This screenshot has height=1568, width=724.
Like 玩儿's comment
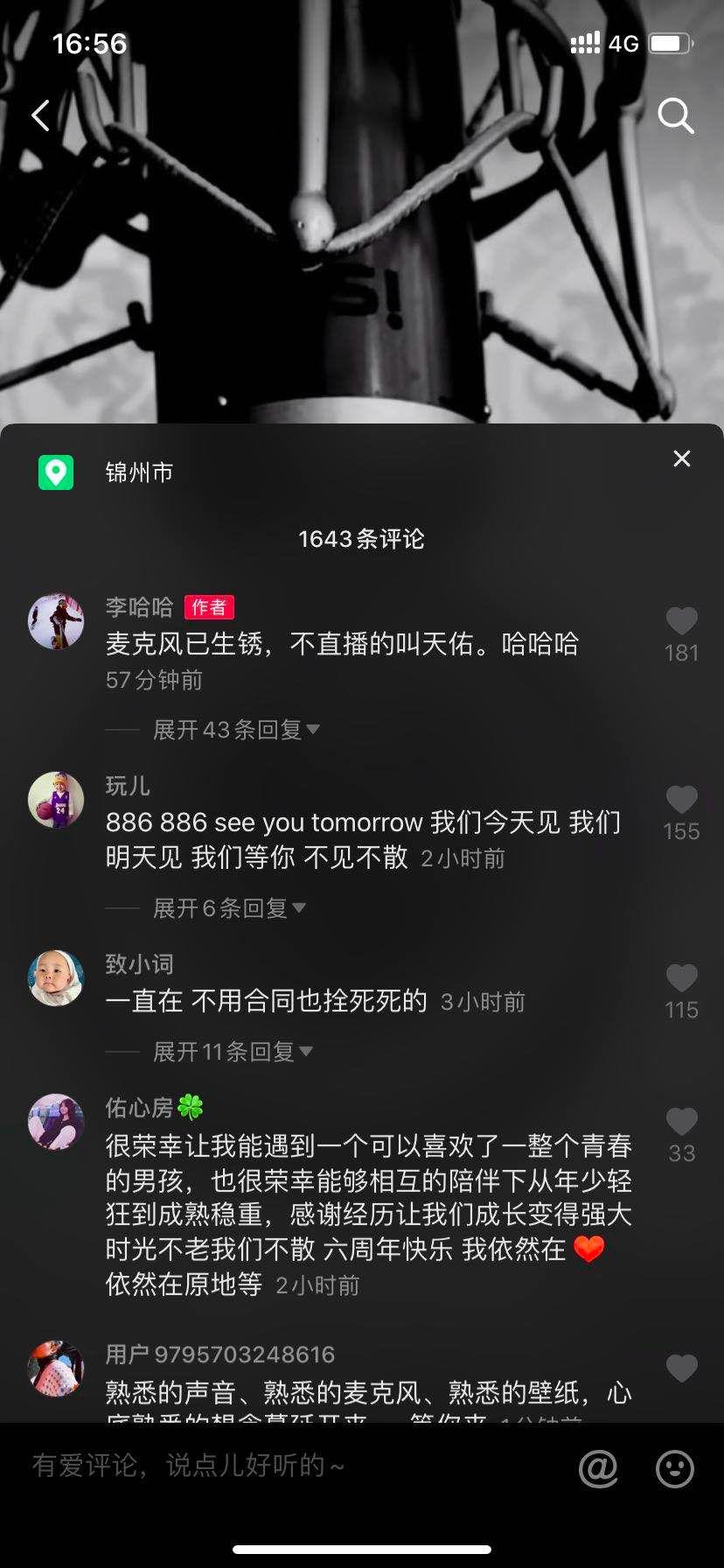681,801
